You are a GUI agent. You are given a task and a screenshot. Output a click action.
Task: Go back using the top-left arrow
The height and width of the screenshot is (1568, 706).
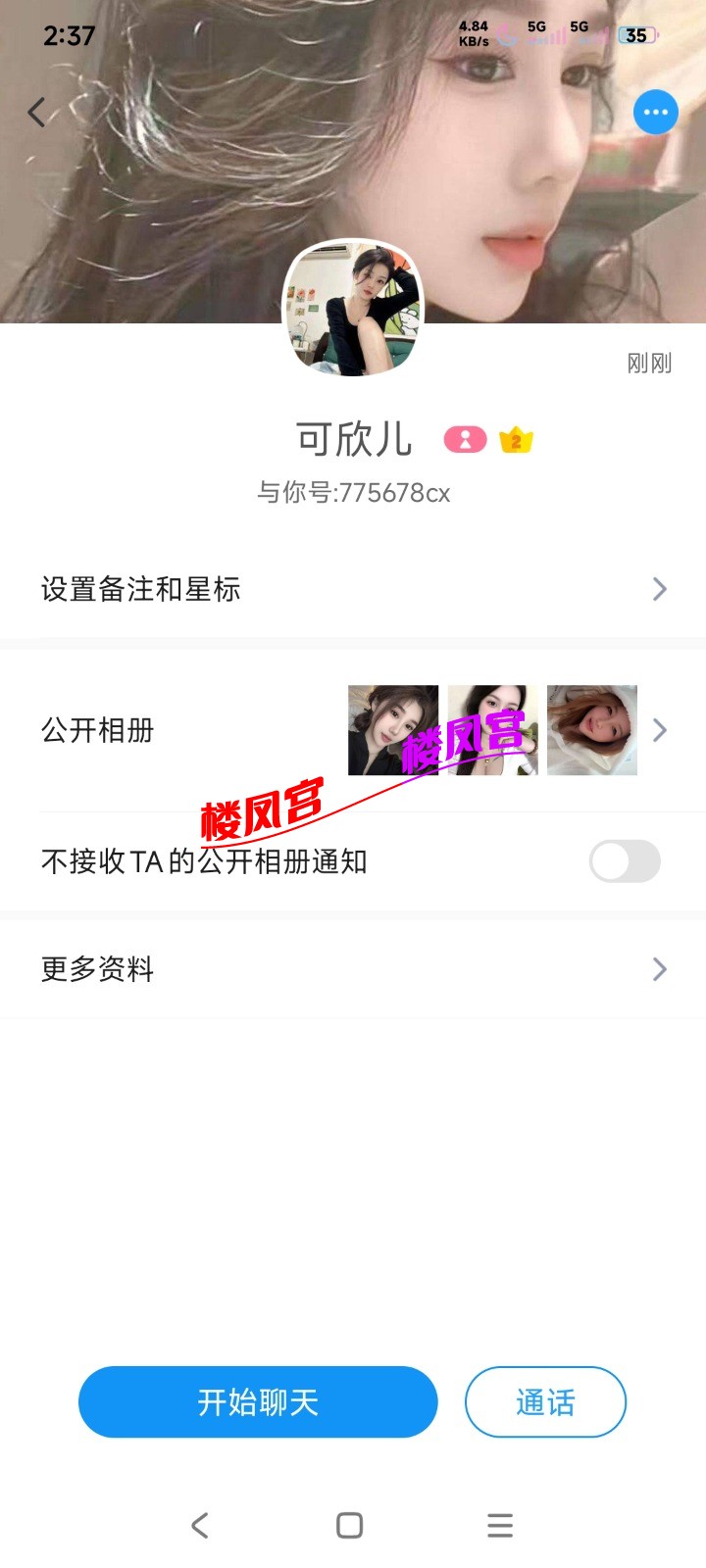tap(37, 113)
